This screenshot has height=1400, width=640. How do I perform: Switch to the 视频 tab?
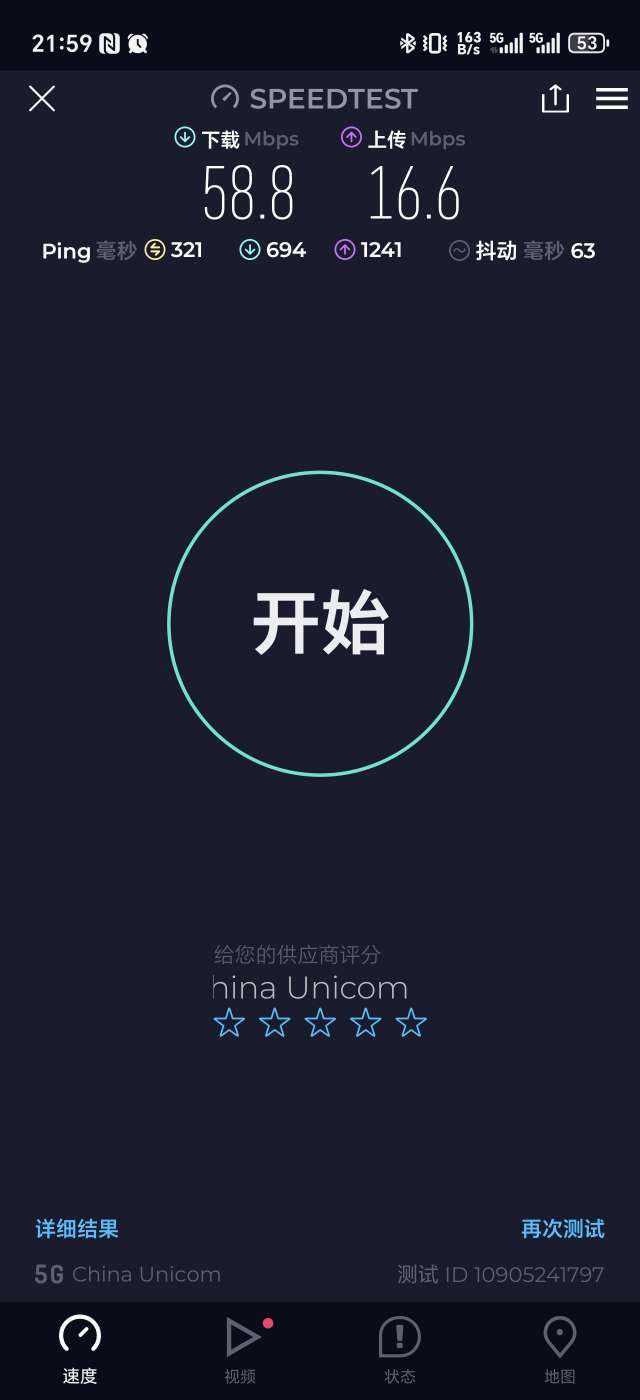(x=240, y=1350)
